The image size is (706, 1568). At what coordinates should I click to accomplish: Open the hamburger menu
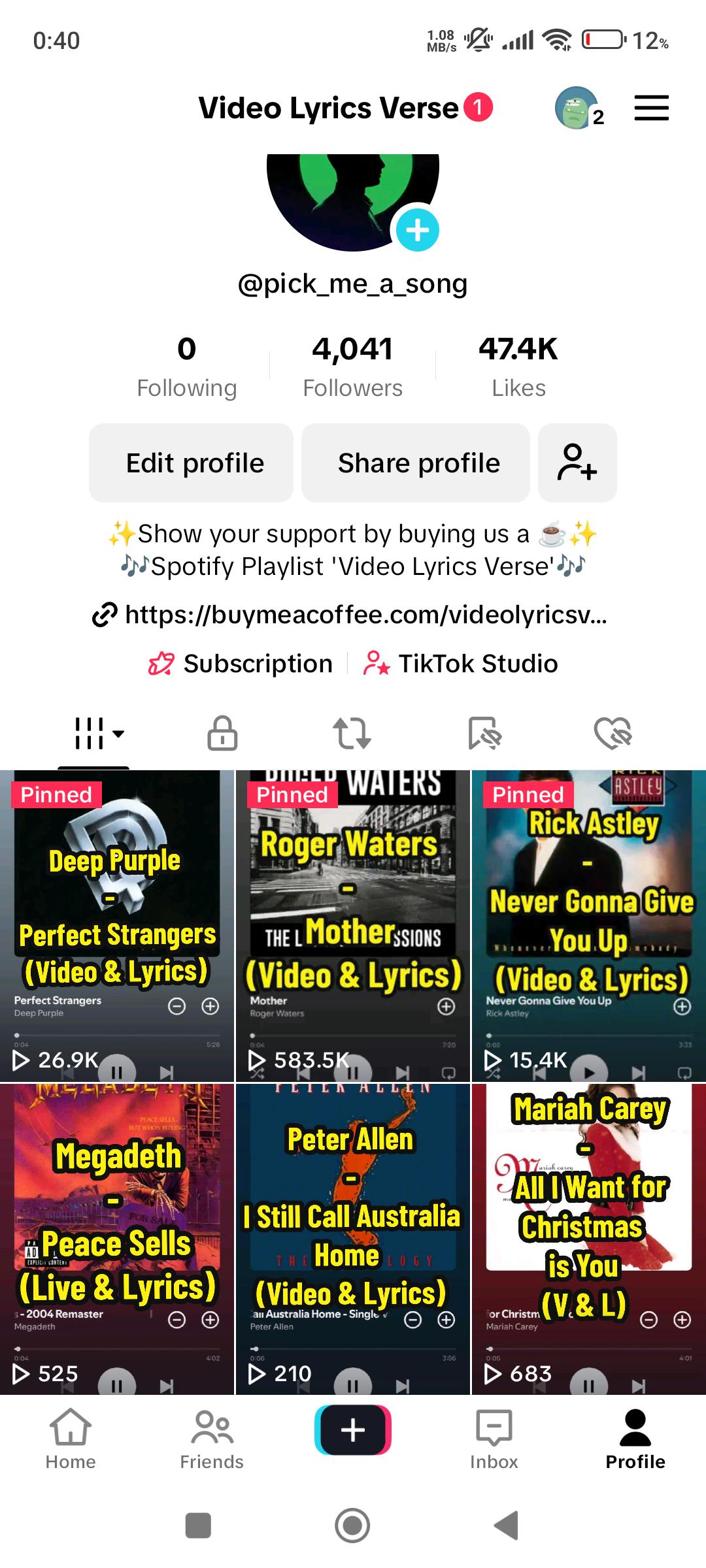click(x=651, y=108)
